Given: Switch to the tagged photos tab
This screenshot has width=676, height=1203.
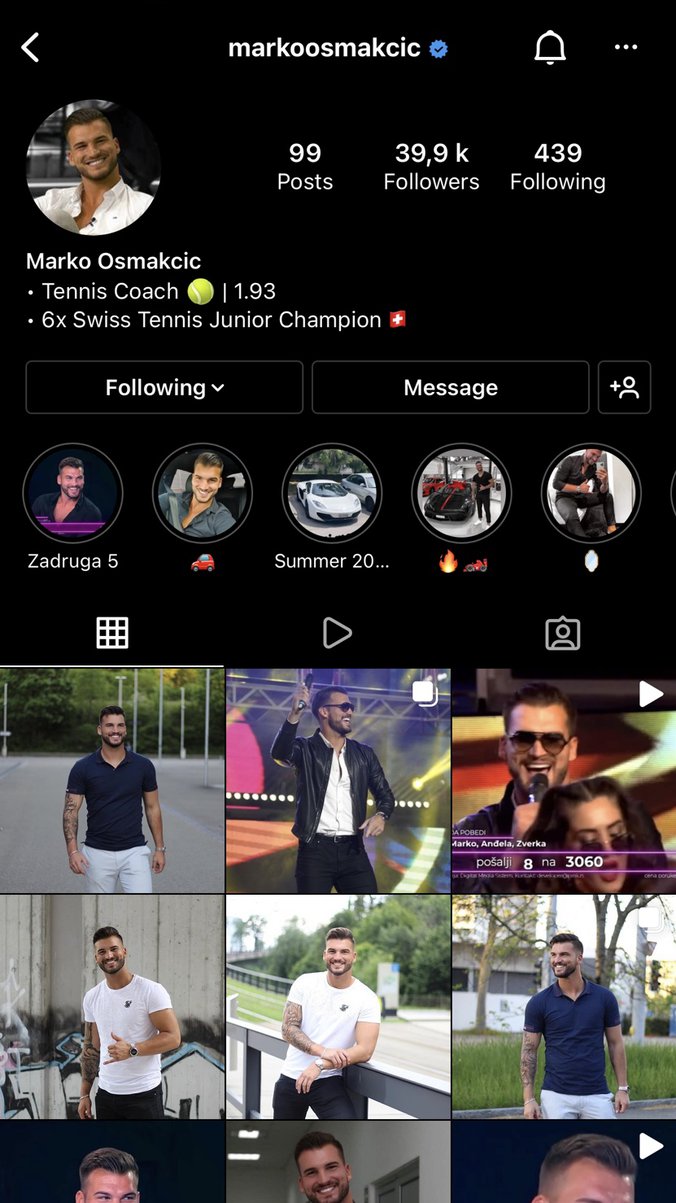Looking at the screenshot, I should (x=563, y=633).
